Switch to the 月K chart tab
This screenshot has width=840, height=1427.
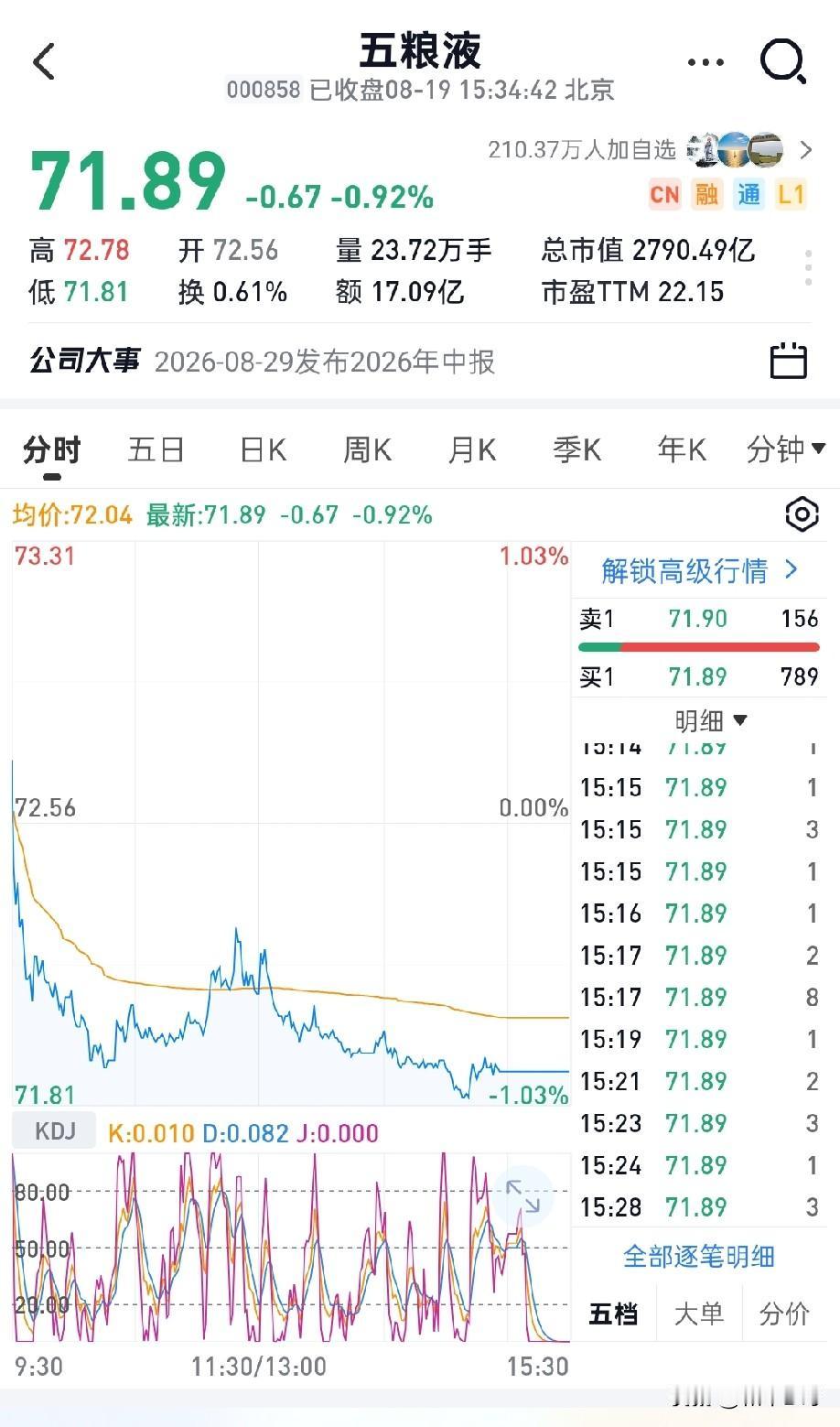pos(472,449)
